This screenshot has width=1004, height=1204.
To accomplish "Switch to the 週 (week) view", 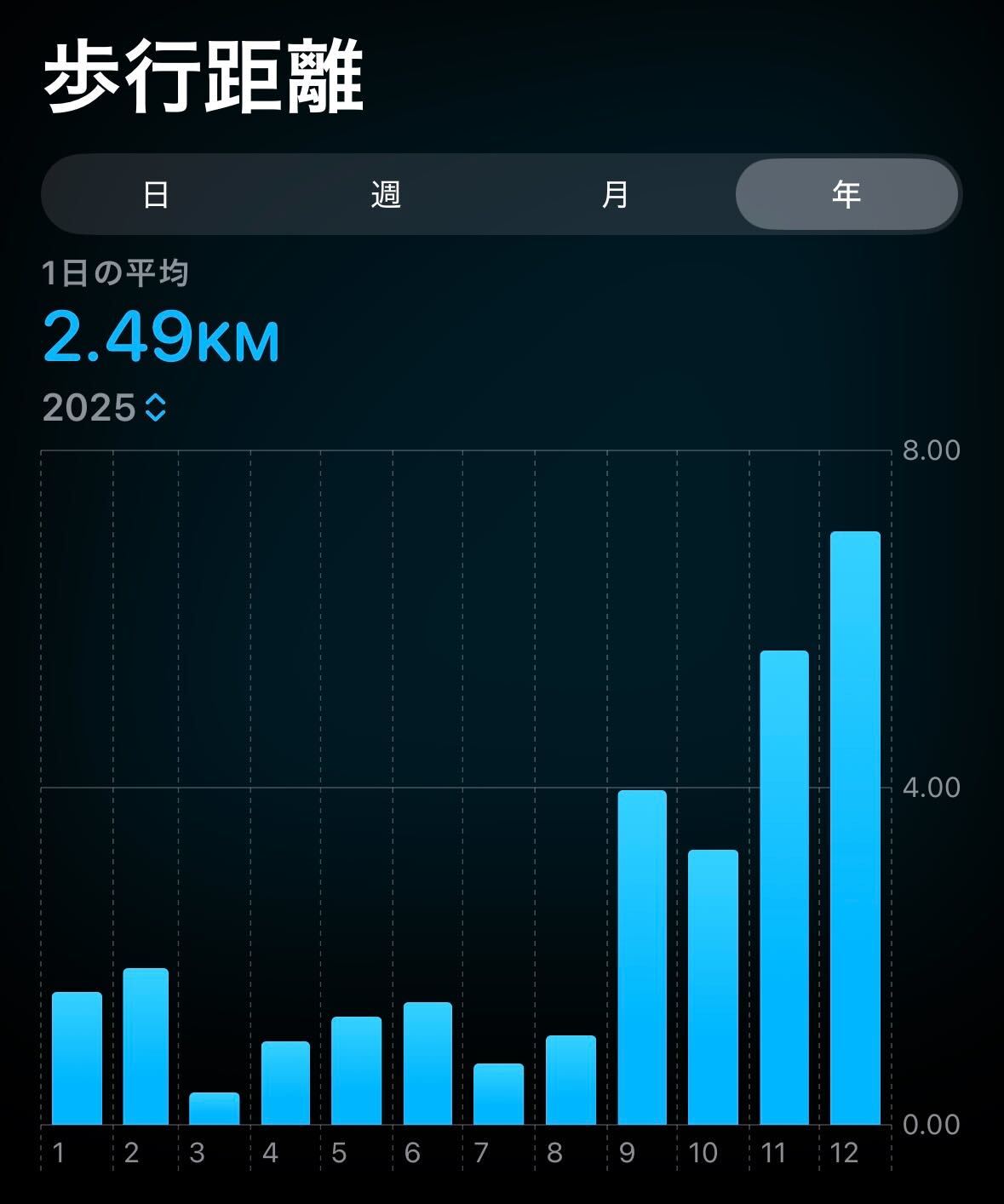I will tap(386, 195).
